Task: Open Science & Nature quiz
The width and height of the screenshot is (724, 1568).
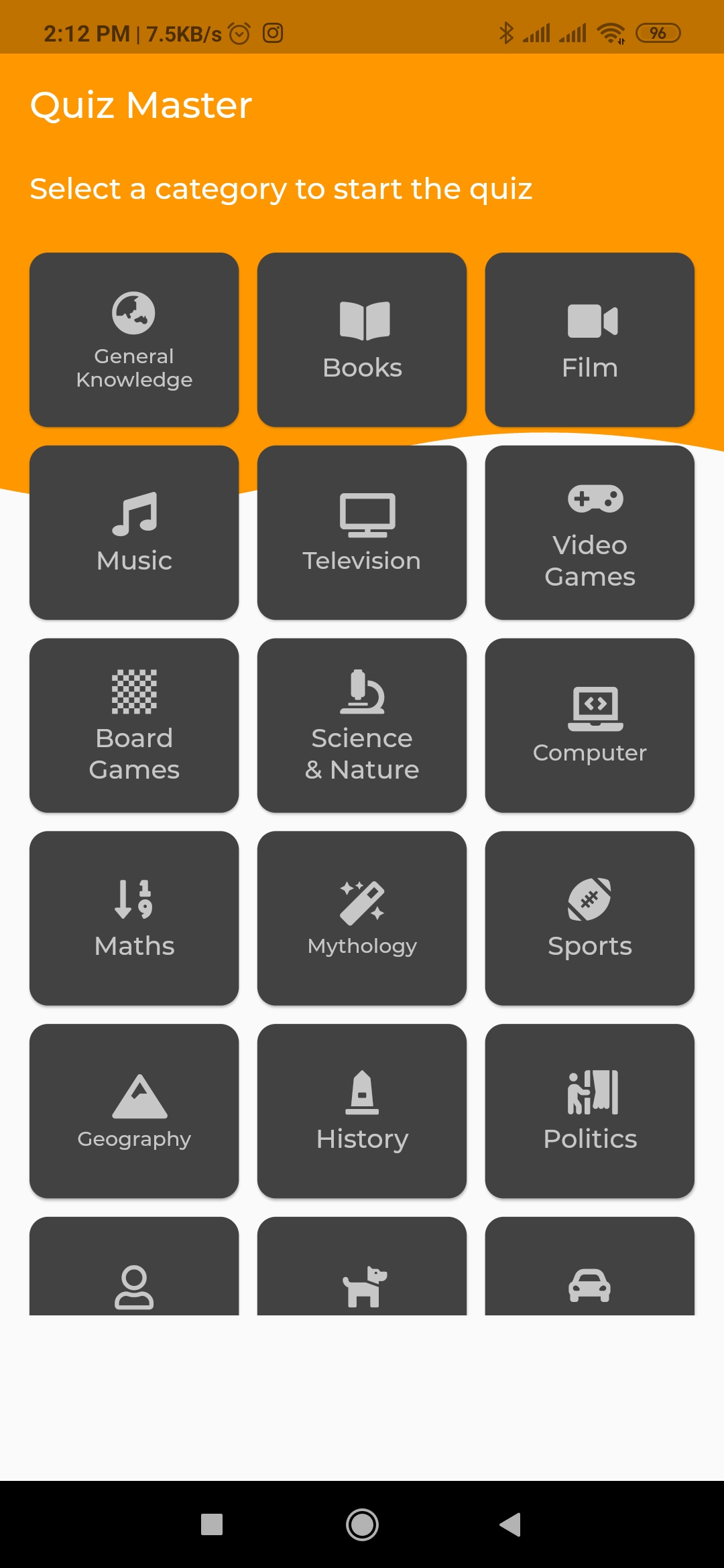Action: 362,726
